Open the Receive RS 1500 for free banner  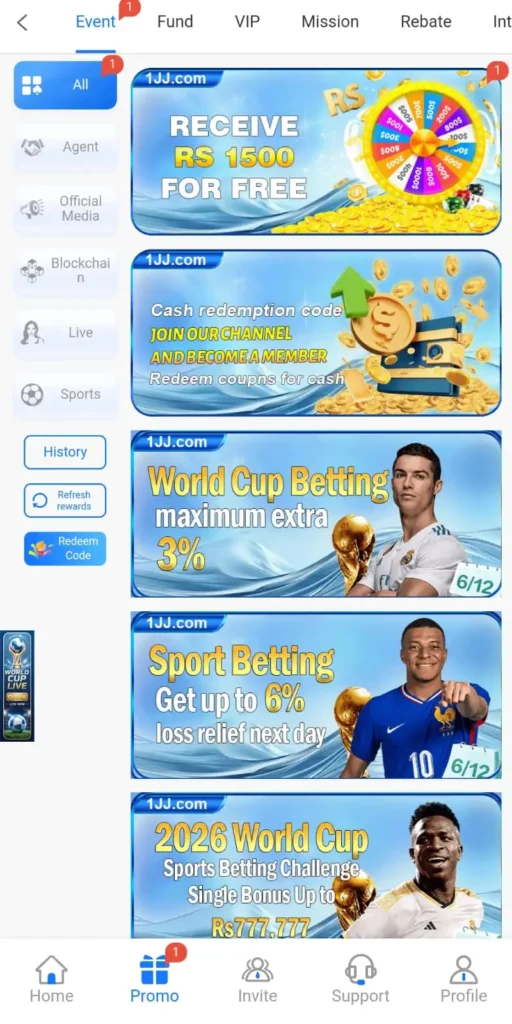(316, 152)
